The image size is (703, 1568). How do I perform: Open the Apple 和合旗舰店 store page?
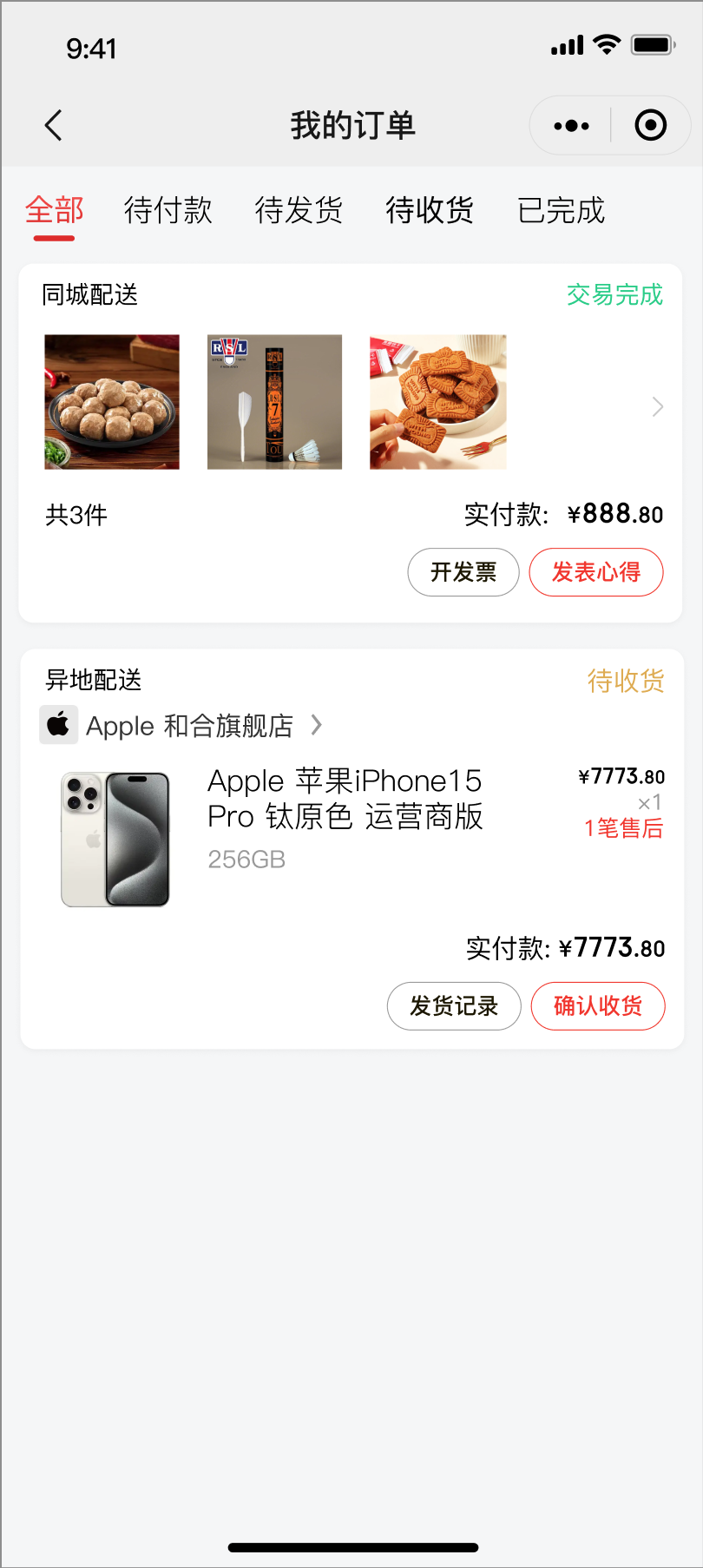coord(189,726)
